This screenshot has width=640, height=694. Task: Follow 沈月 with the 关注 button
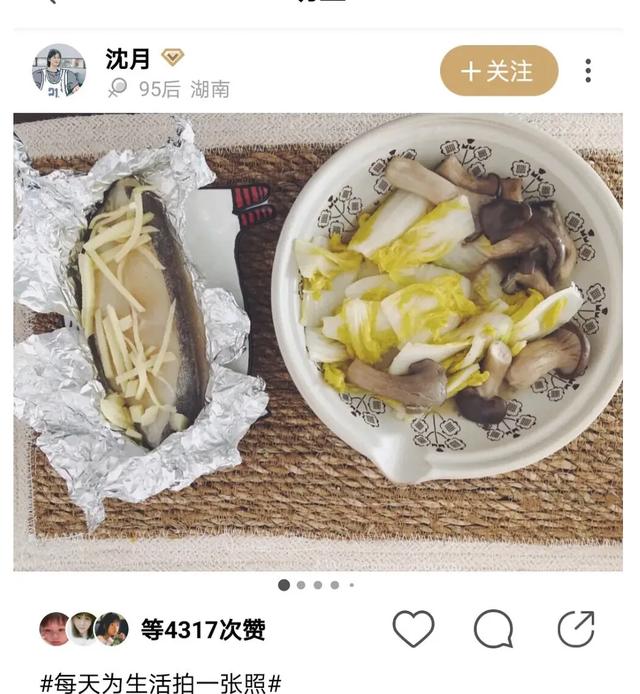(498, 71)
